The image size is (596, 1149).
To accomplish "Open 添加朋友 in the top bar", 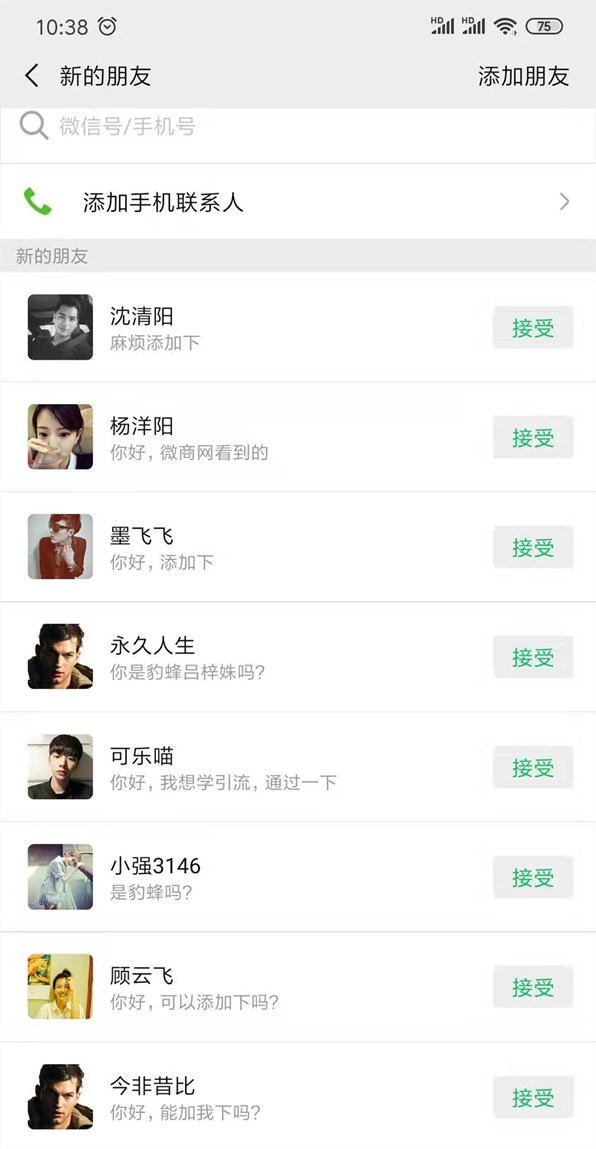I will [523, 76].
